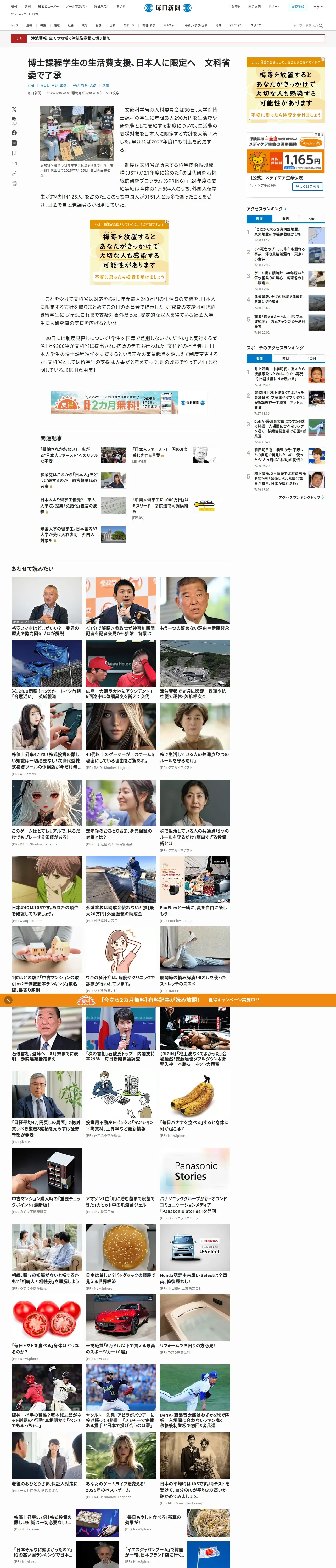Bookmark this article
This screenshot has height=1568, width=336.
[x=14, y=153]
